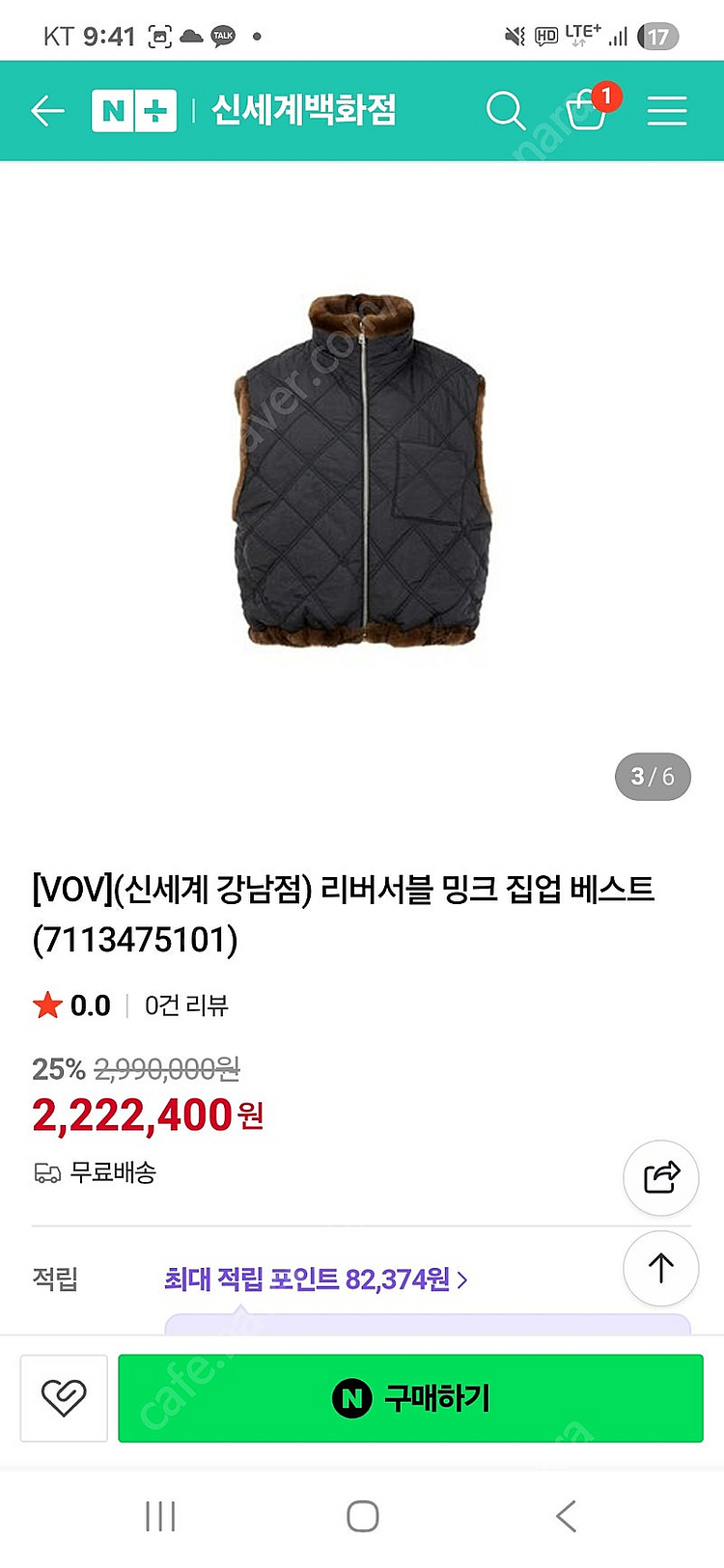Open 최대 적립 포인트 82,374원 details

tap(316, 1279)
